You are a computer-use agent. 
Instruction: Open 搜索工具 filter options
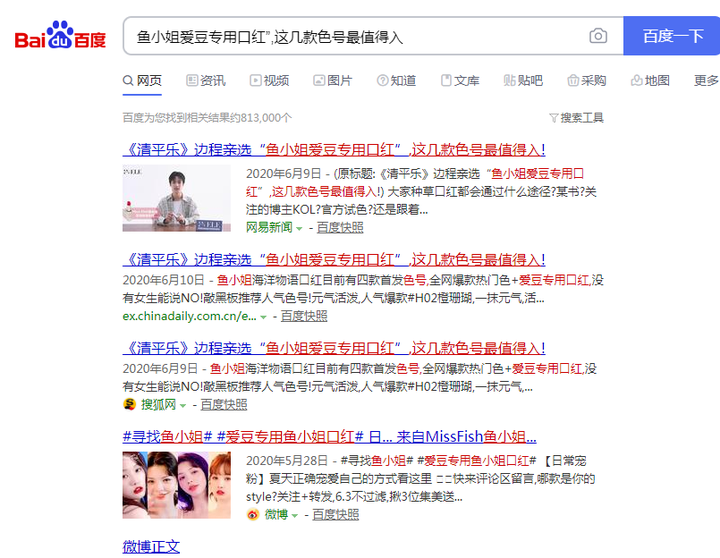[x=576, y=118]
